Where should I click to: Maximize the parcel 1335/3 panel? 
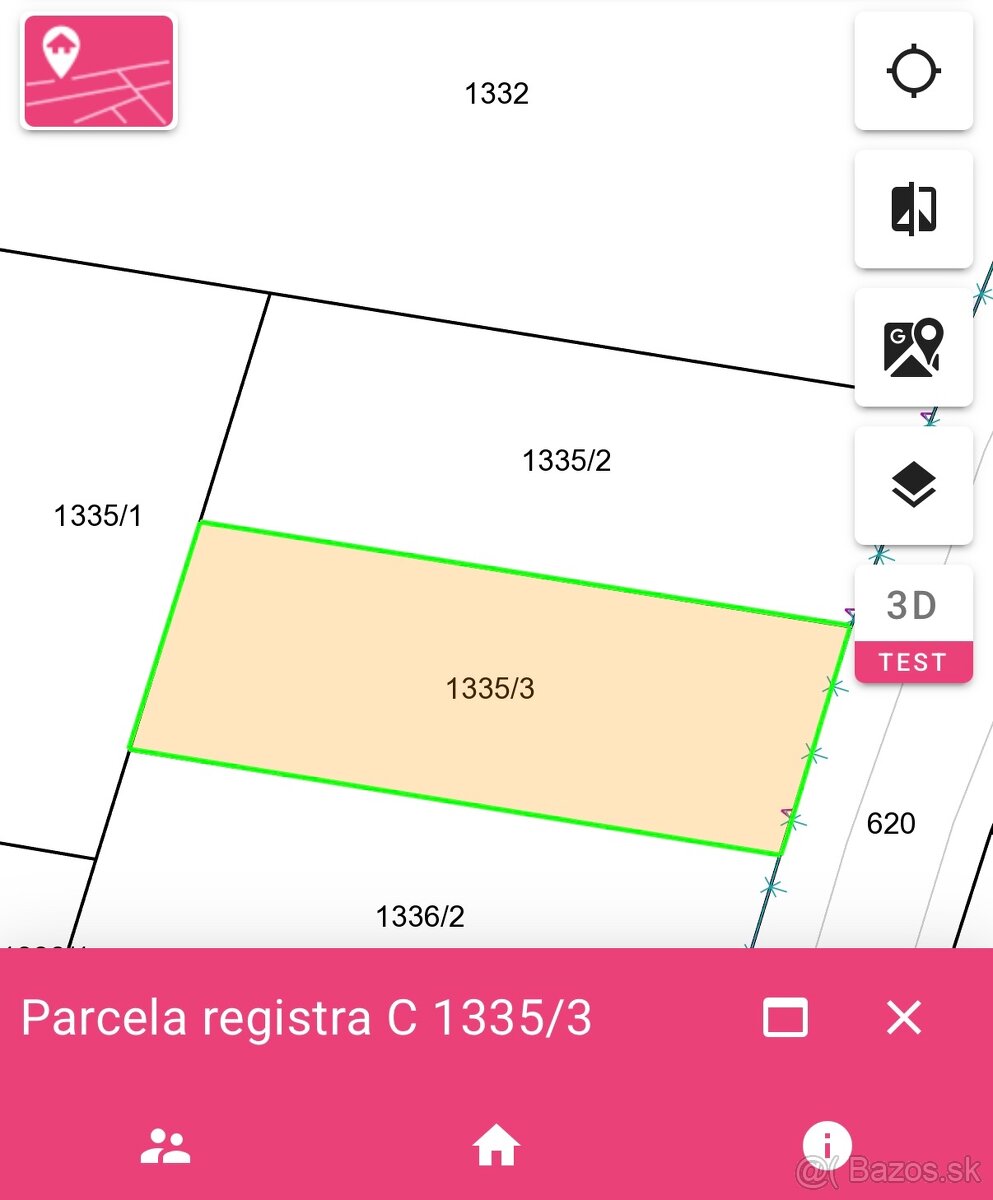(785, 1018)
